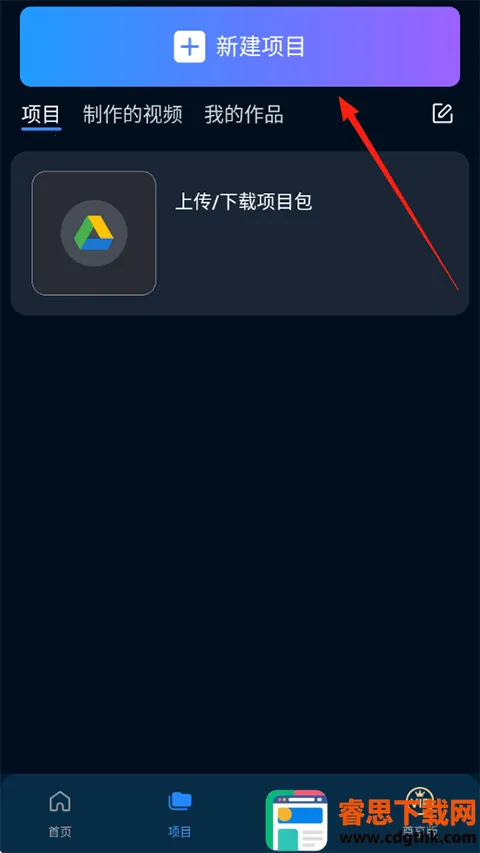Select the 我的作品 tab
This screenshot has width=480, height=853.
click(x=244, y=115)
